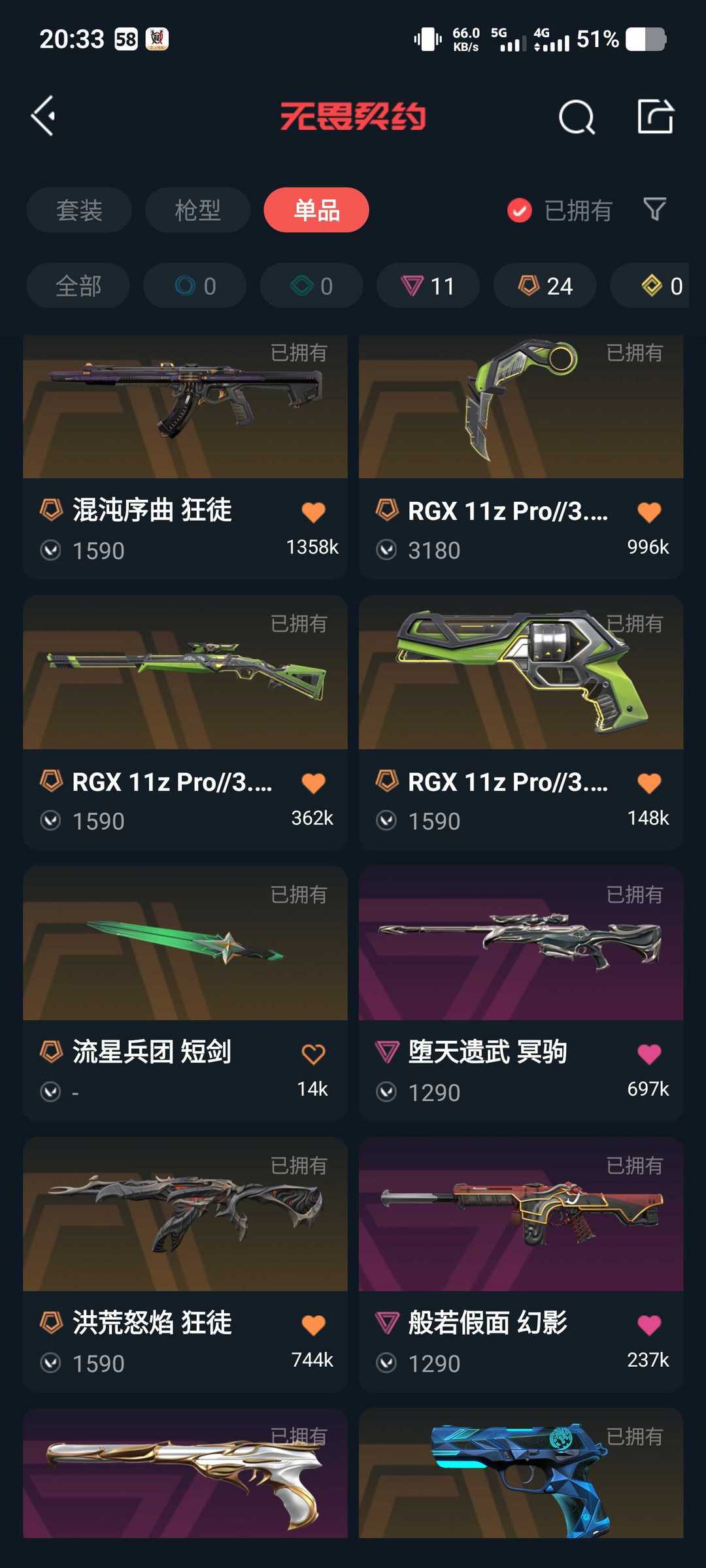Image resolution: width=706 pixels, height=1568 pixels.
Task: Tap the heart on 般若假面 幻影
Action: tap(649, 1325)
